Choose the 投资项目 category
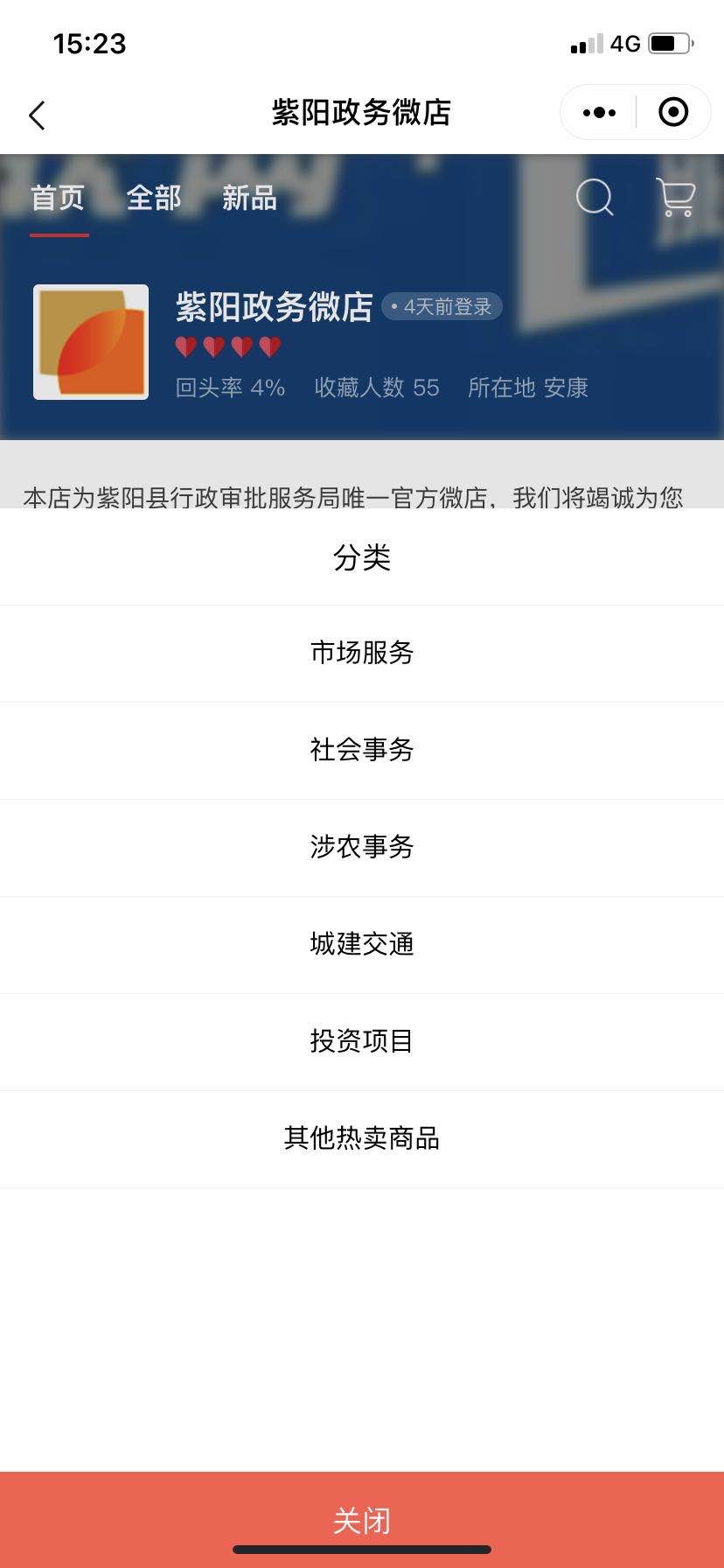The height and width of the screenshot is (1568, 724). click(362, 1041)
